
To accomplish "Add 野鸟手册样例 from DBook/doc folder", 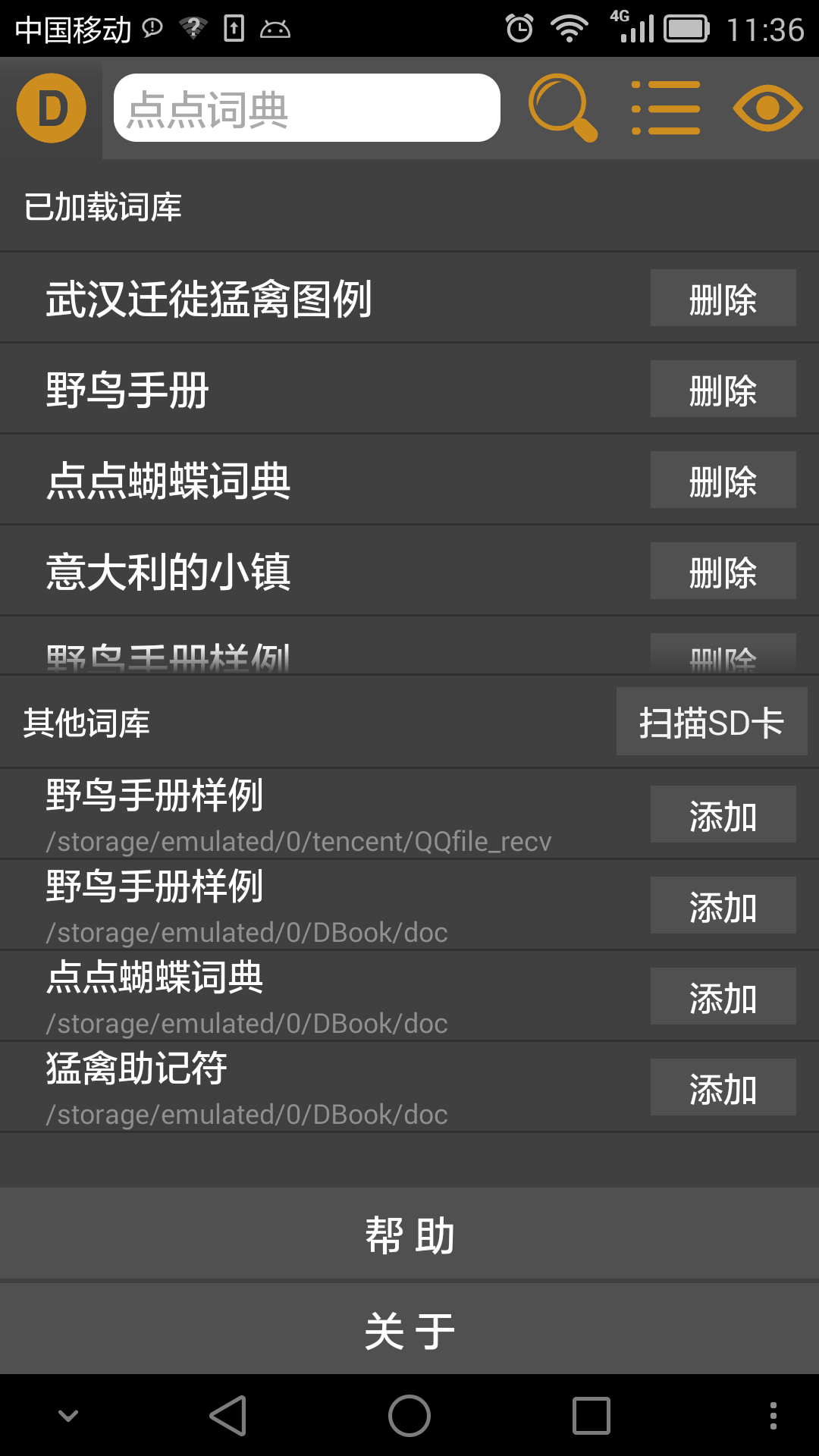I will click(723, 906).
